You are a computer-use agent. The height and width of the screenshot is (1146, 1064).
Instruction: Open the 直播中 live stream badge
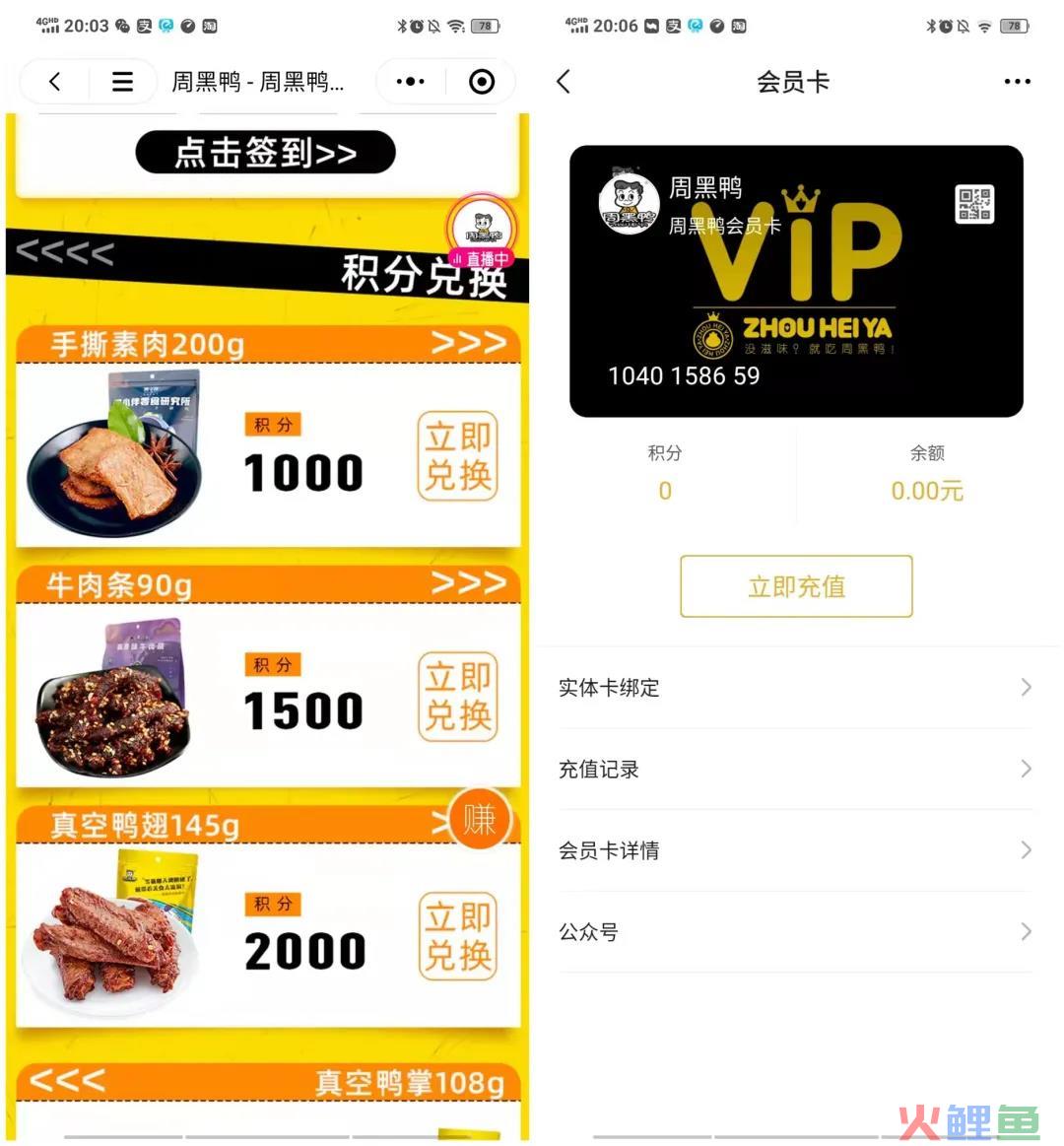[x=482, y=233]
